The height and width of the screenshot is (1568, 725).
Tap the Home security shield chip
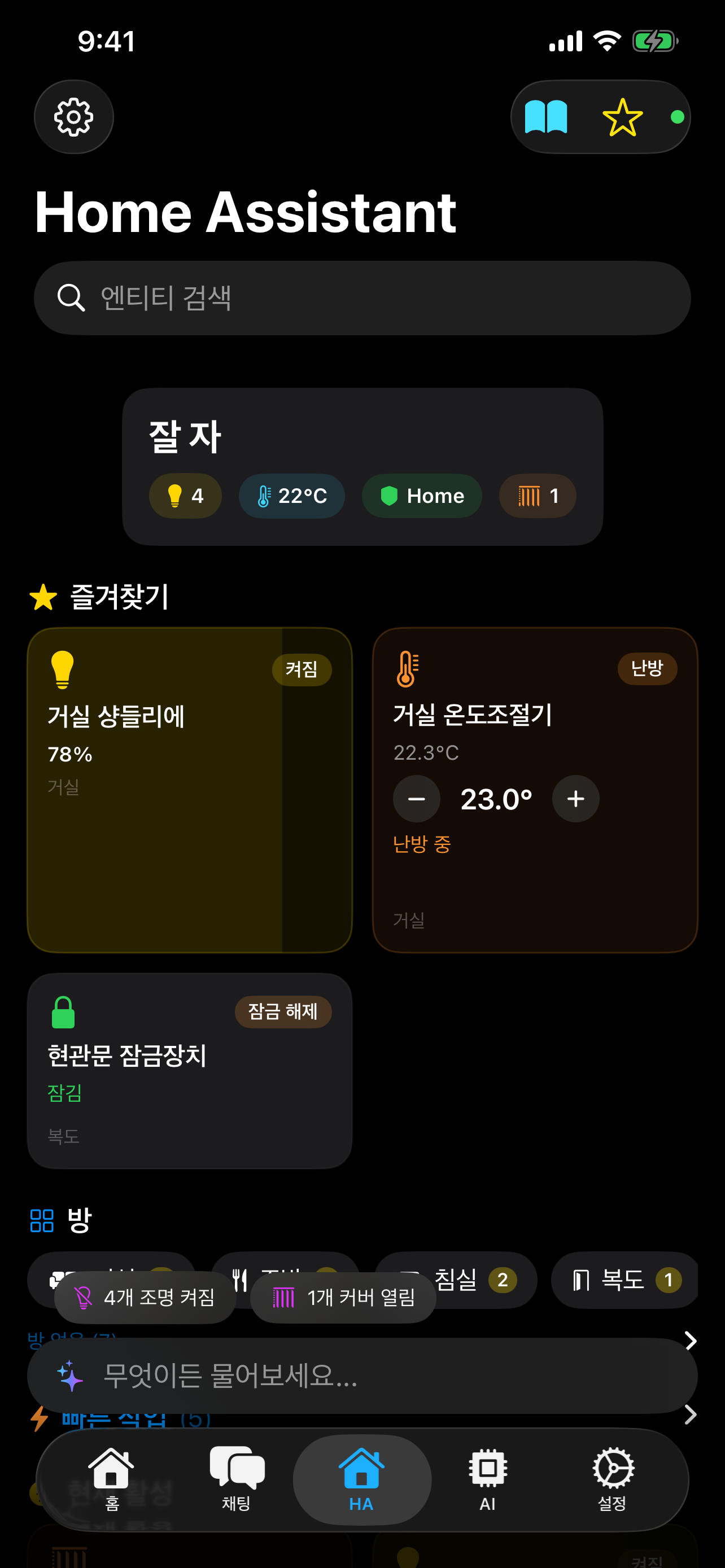421,496
